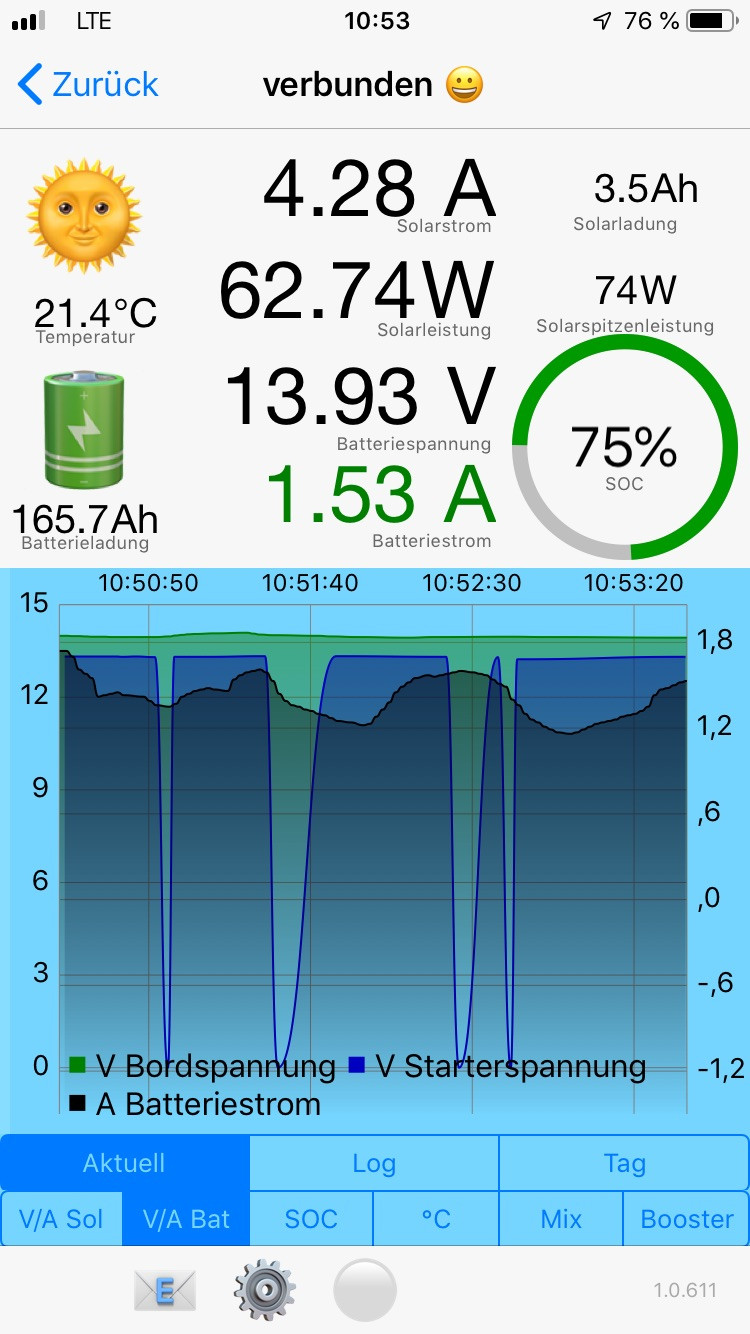750x1334 pixels.
Task: Go back with the Zurück button
Action: 88,85
